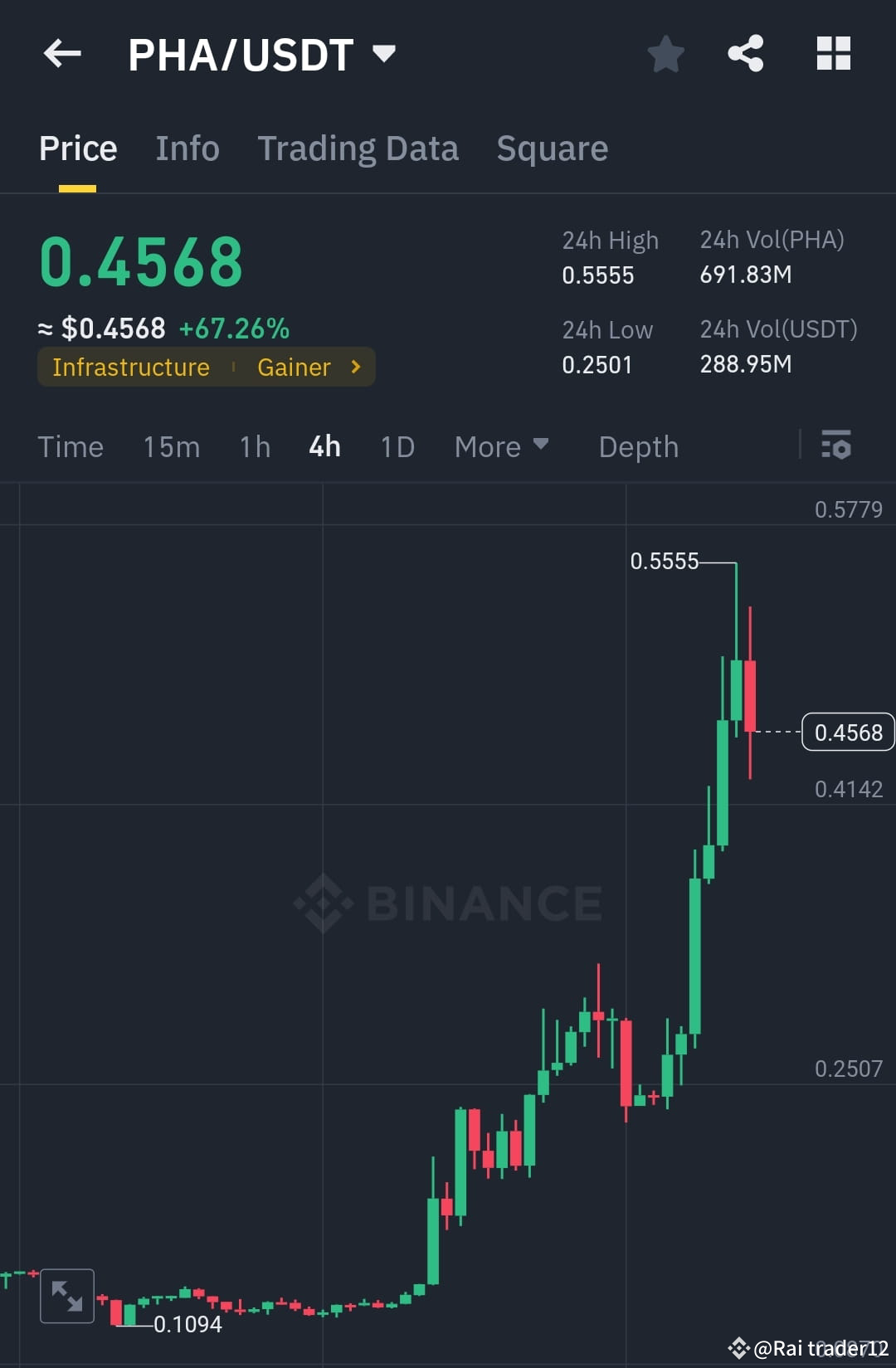This screenshot has height=1368, width=896.
Task: Open Depth view of the order book
Action: pyautogui.click(x=638, y=446)
